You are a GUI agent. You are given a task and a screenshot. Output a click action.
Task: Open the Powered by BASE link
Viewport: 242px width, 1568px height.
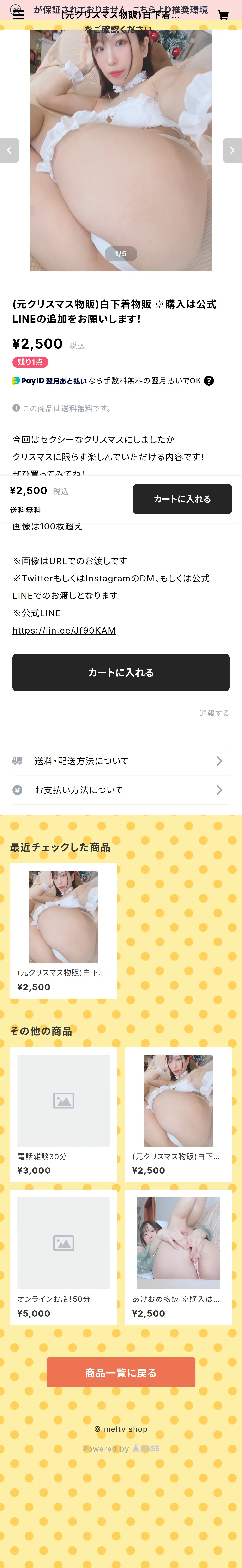(121, 1449)
